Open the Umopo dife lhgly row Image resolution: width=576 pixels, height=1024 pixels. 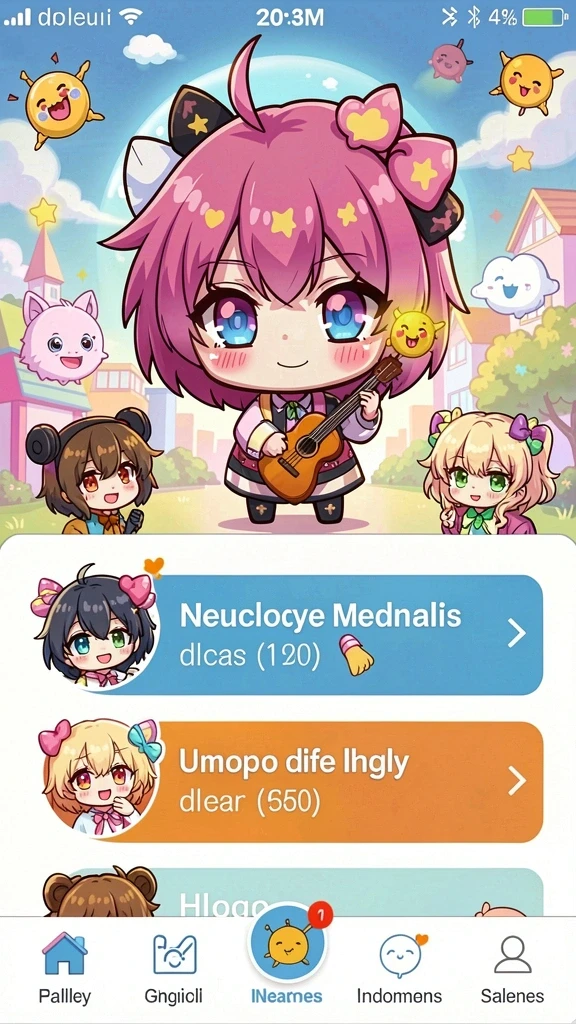[x=289, y=781]
